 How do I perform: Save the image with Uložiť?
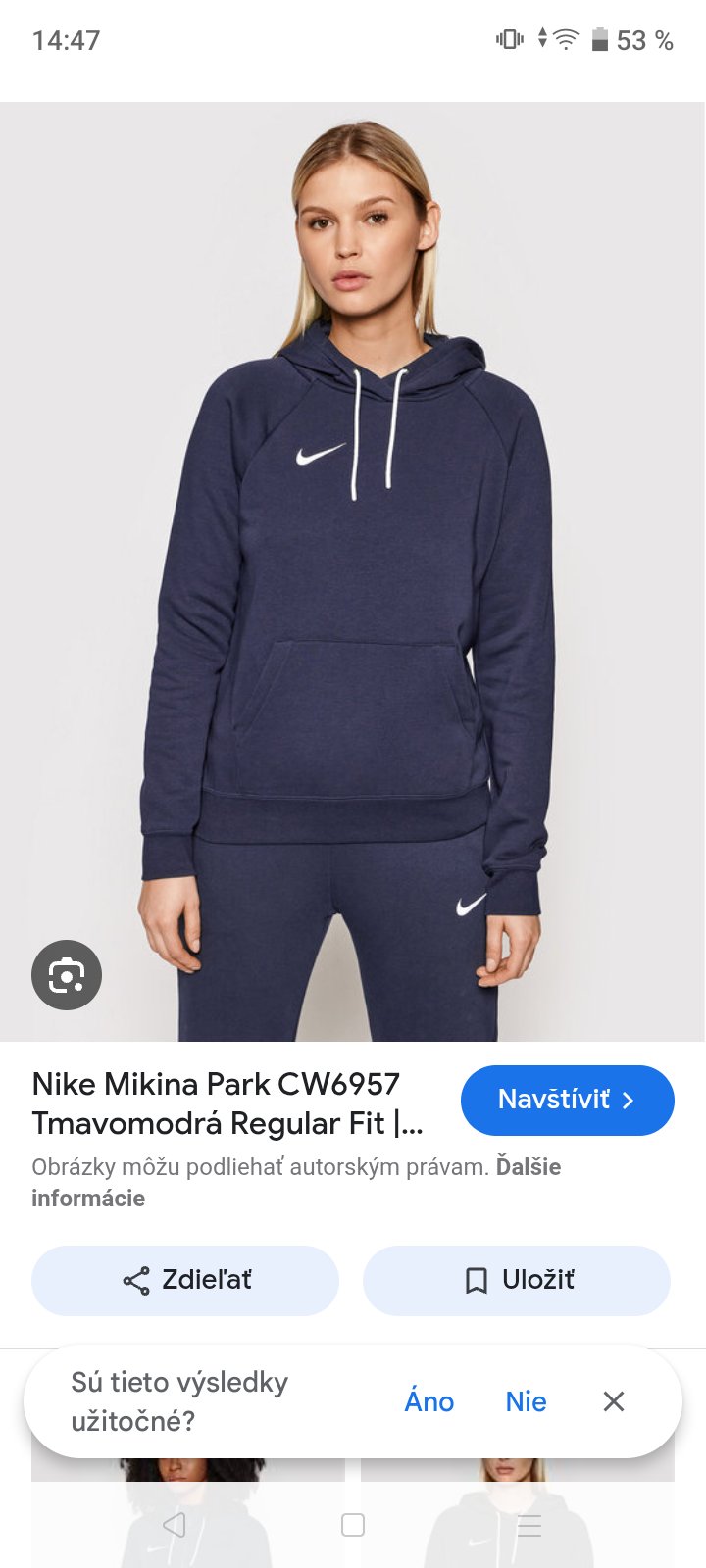pyautogui.click(x=517, y=1280)
